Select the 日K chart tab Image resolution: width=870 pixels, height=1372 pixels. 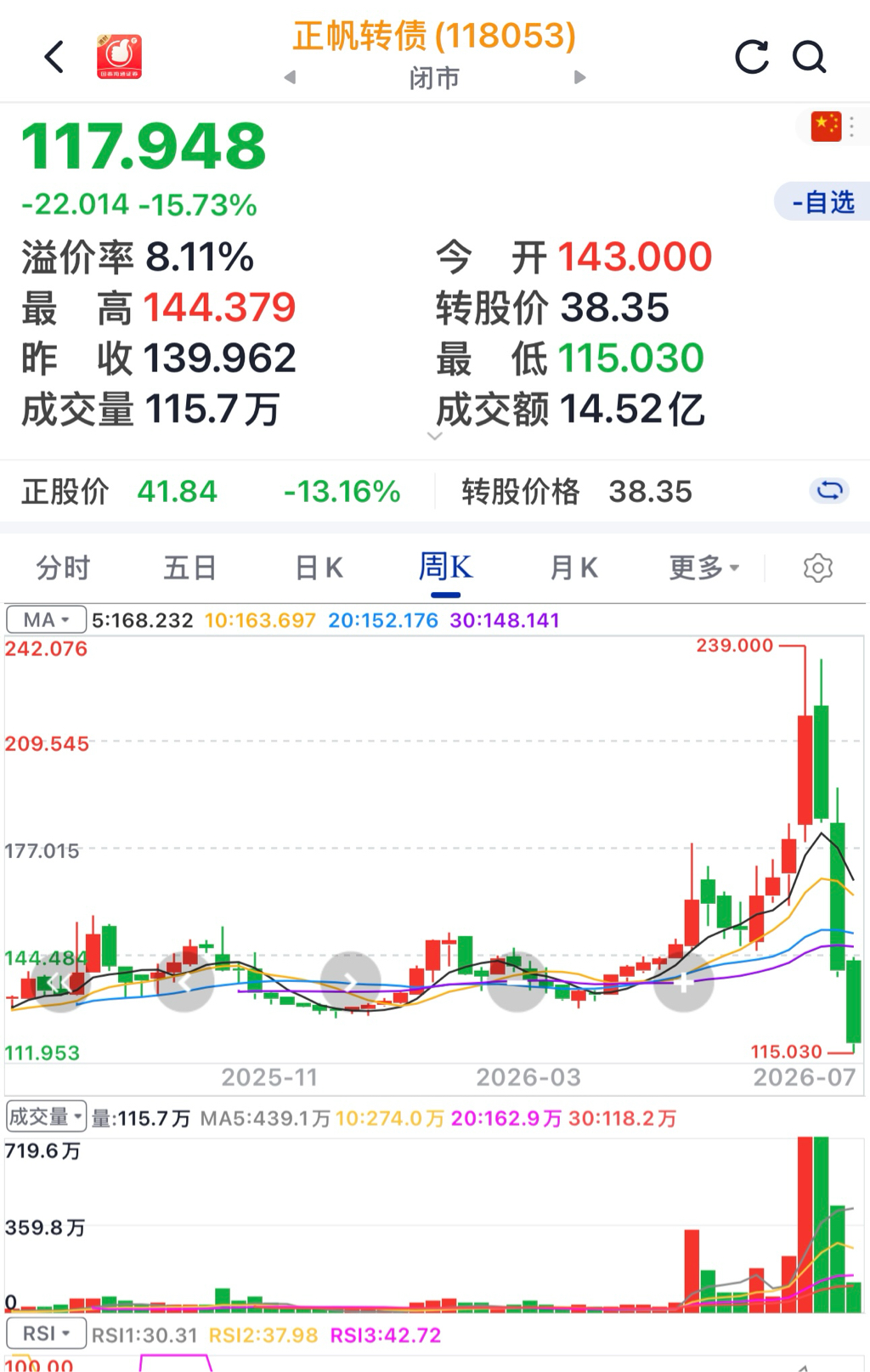[x=319, y=567]
